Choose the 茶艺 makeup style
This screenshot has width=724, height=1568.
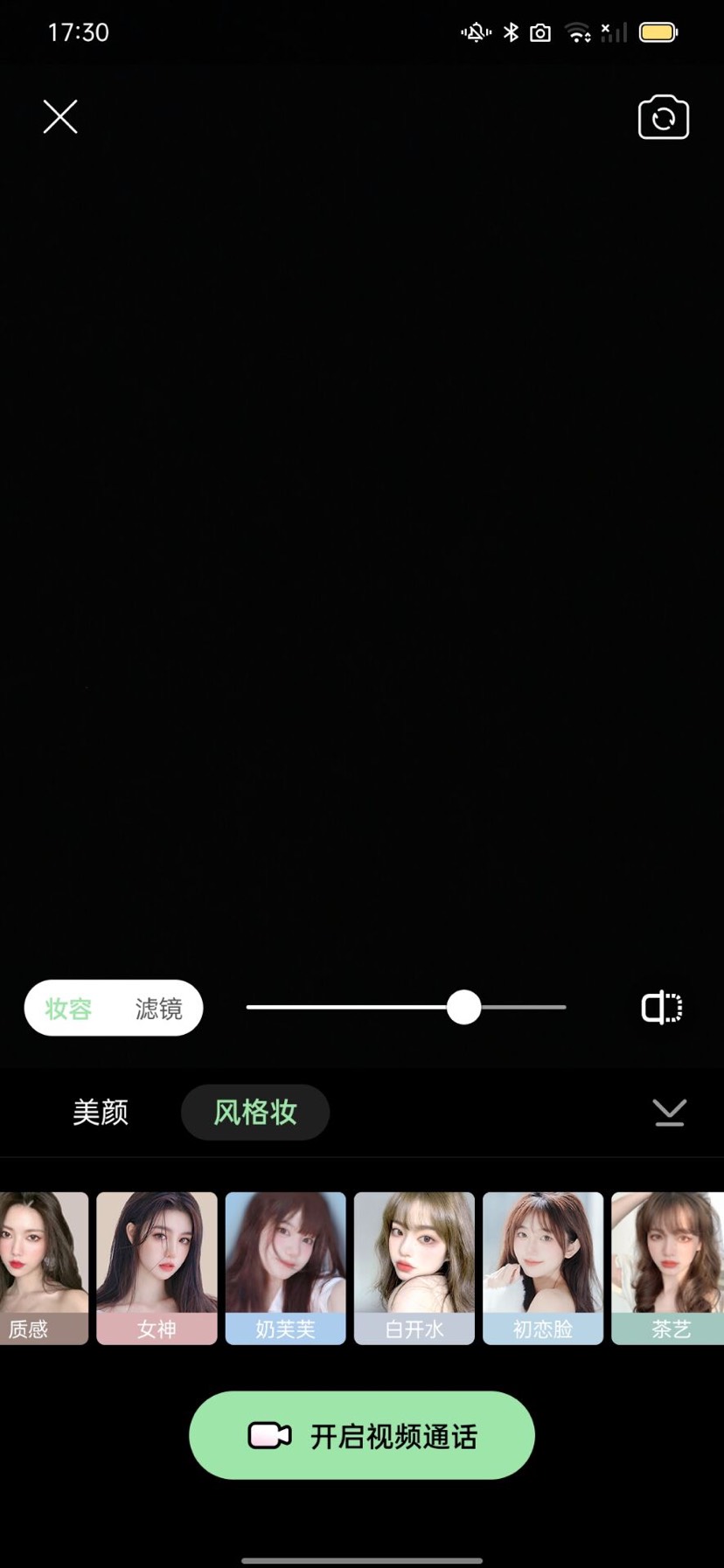click(668, 1267)
